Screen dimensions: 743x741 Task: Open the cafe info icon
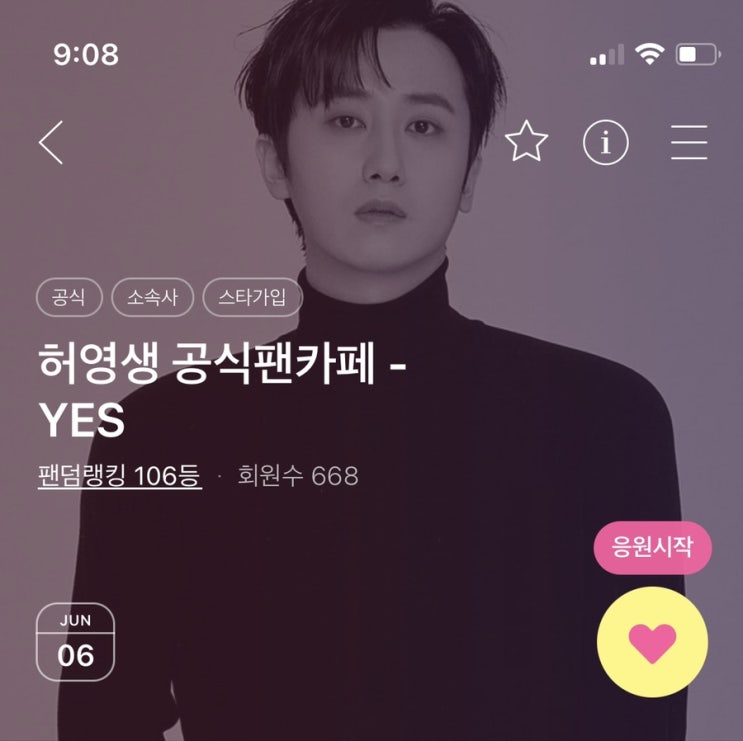pos(606,142)
